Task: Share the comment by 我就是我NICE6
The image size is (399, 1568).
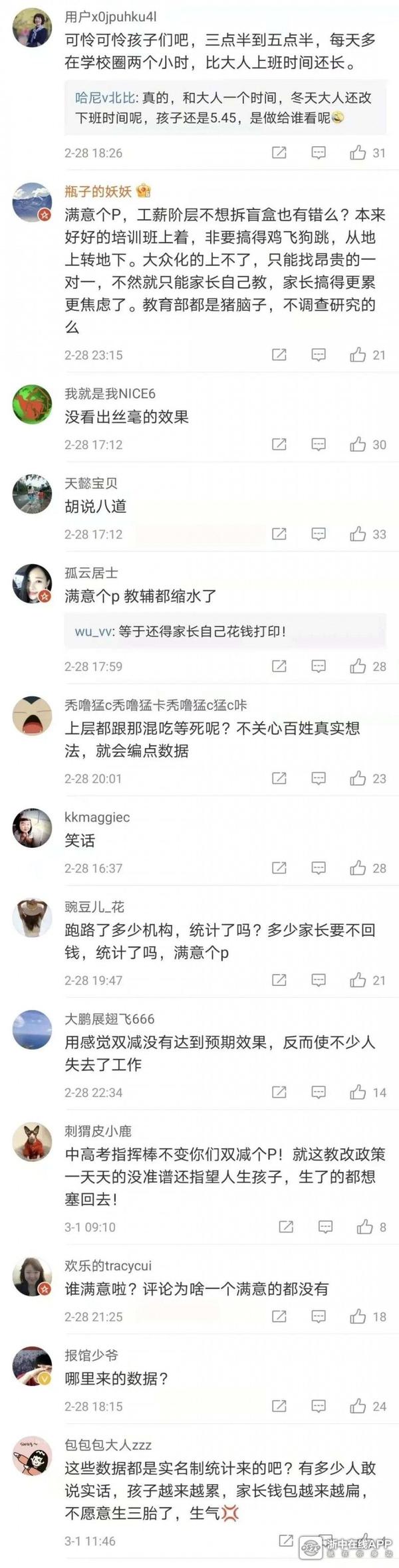Action: 279,444
